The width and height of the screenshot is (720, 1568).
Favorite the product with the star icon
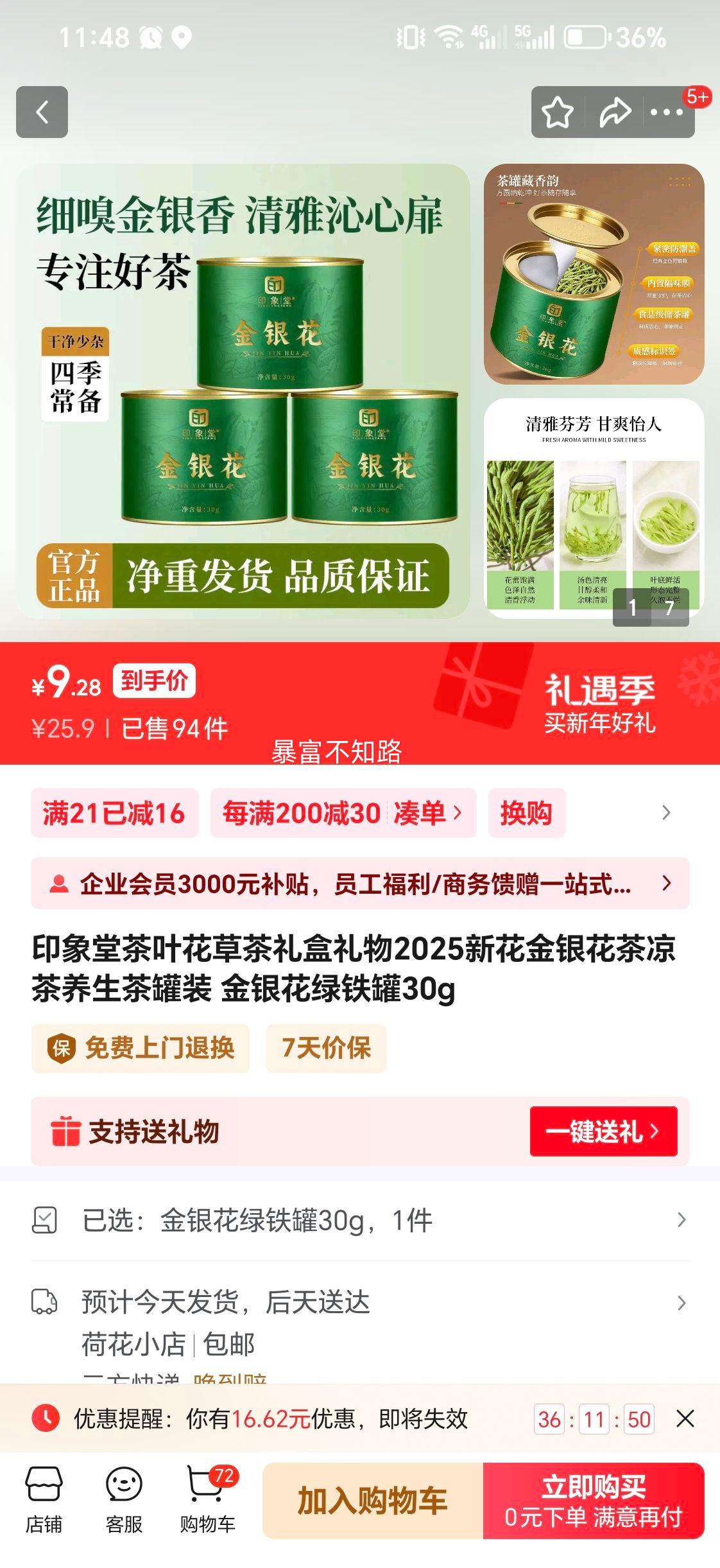tap(556, 112)
